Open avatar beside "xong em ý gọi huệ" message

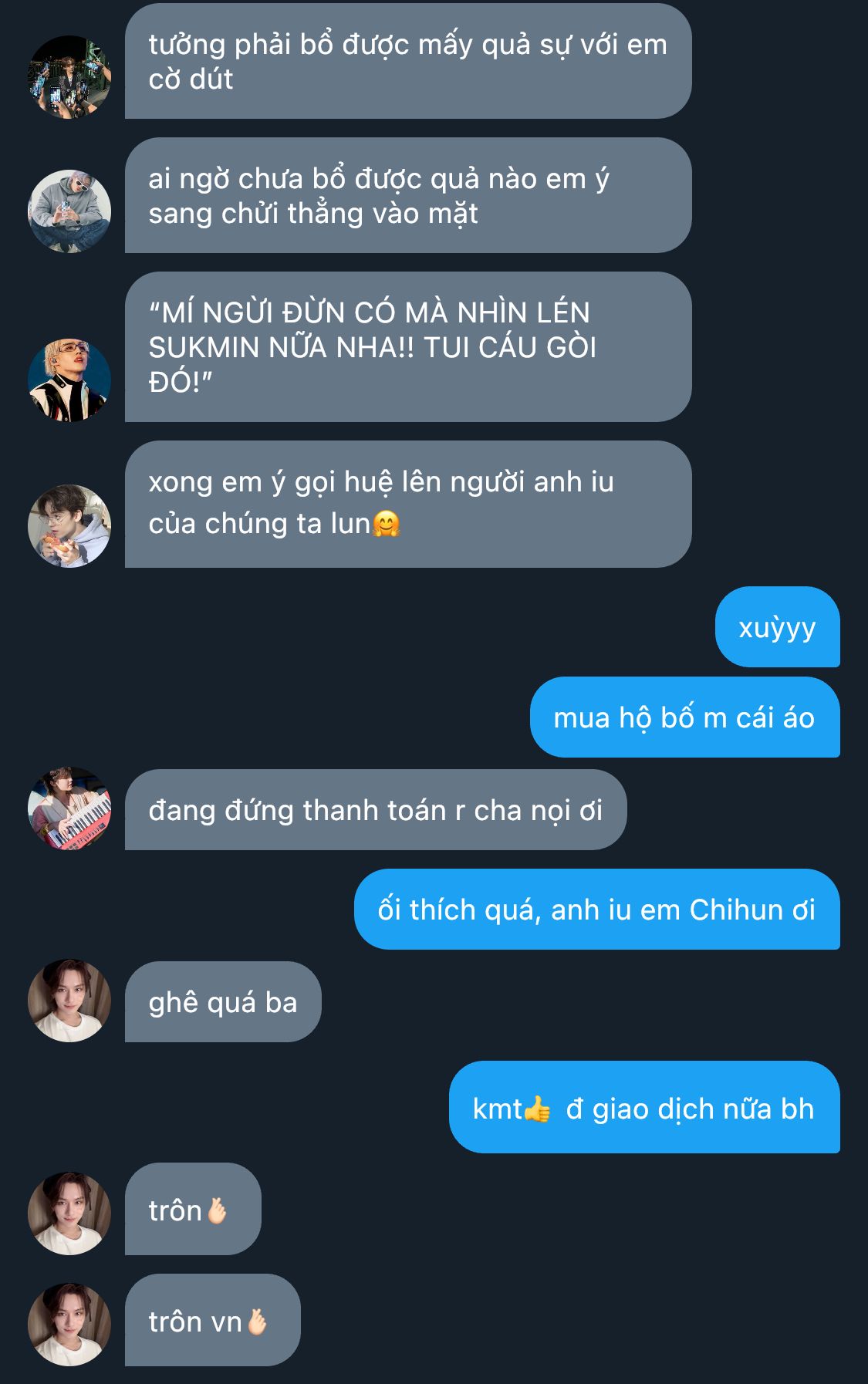[69, 526]
